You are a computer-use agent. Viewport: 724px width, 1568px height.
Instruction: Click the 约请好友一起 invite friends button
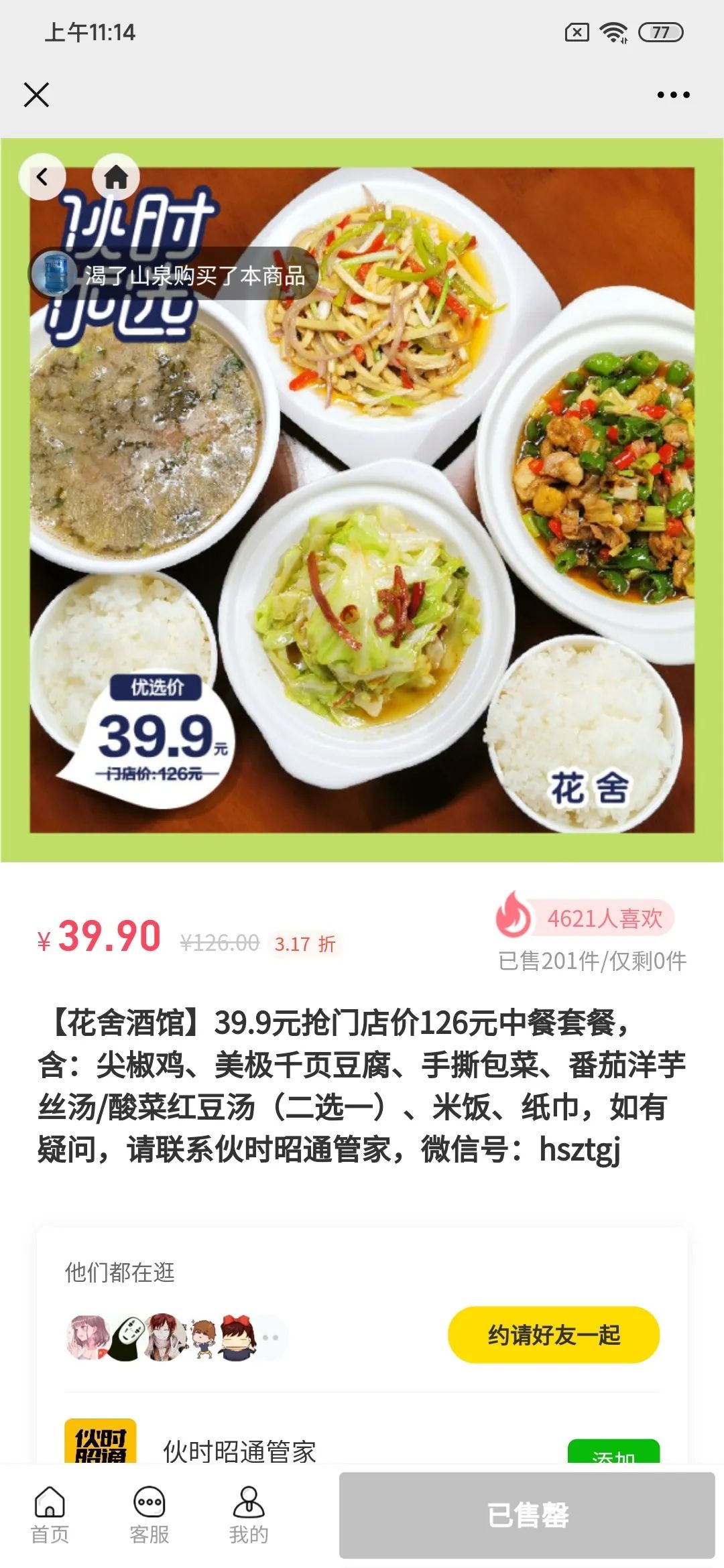pos(554,1335)
